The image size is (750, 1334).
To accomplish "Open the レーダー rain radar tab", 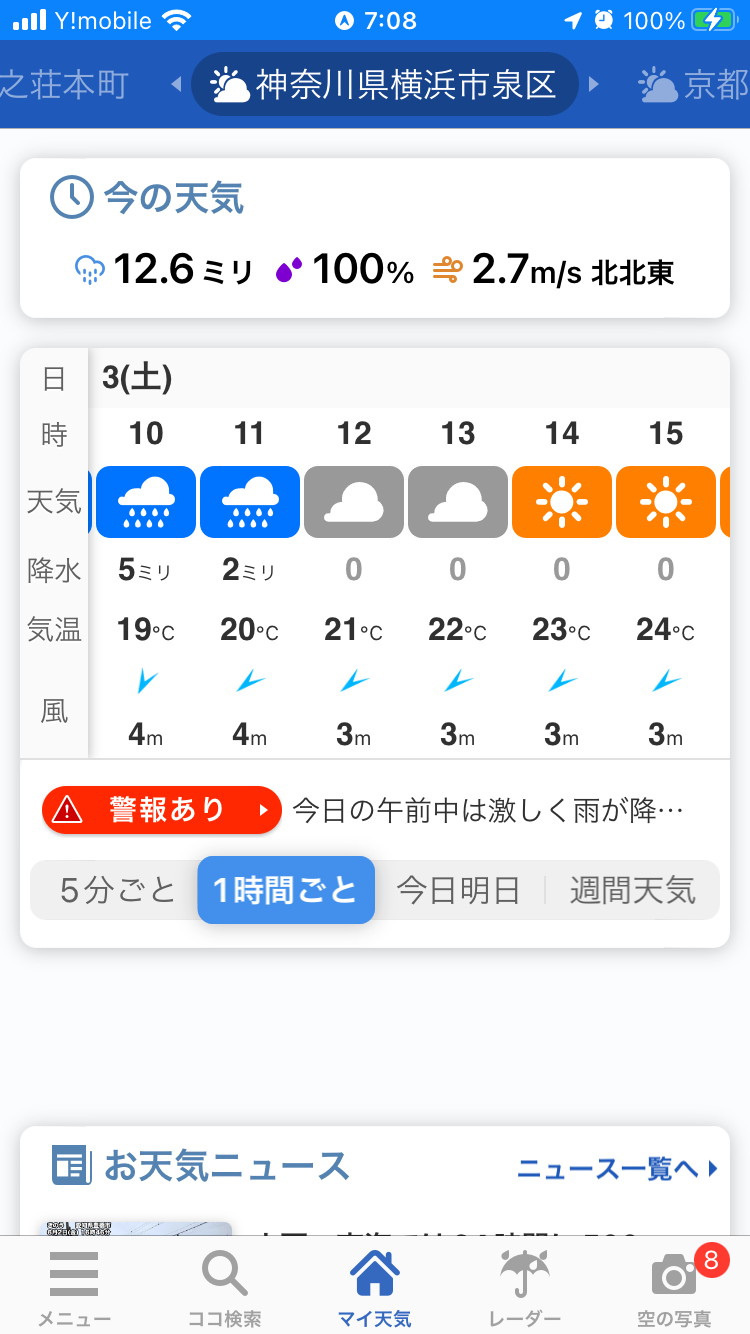I will (524, 1288).
